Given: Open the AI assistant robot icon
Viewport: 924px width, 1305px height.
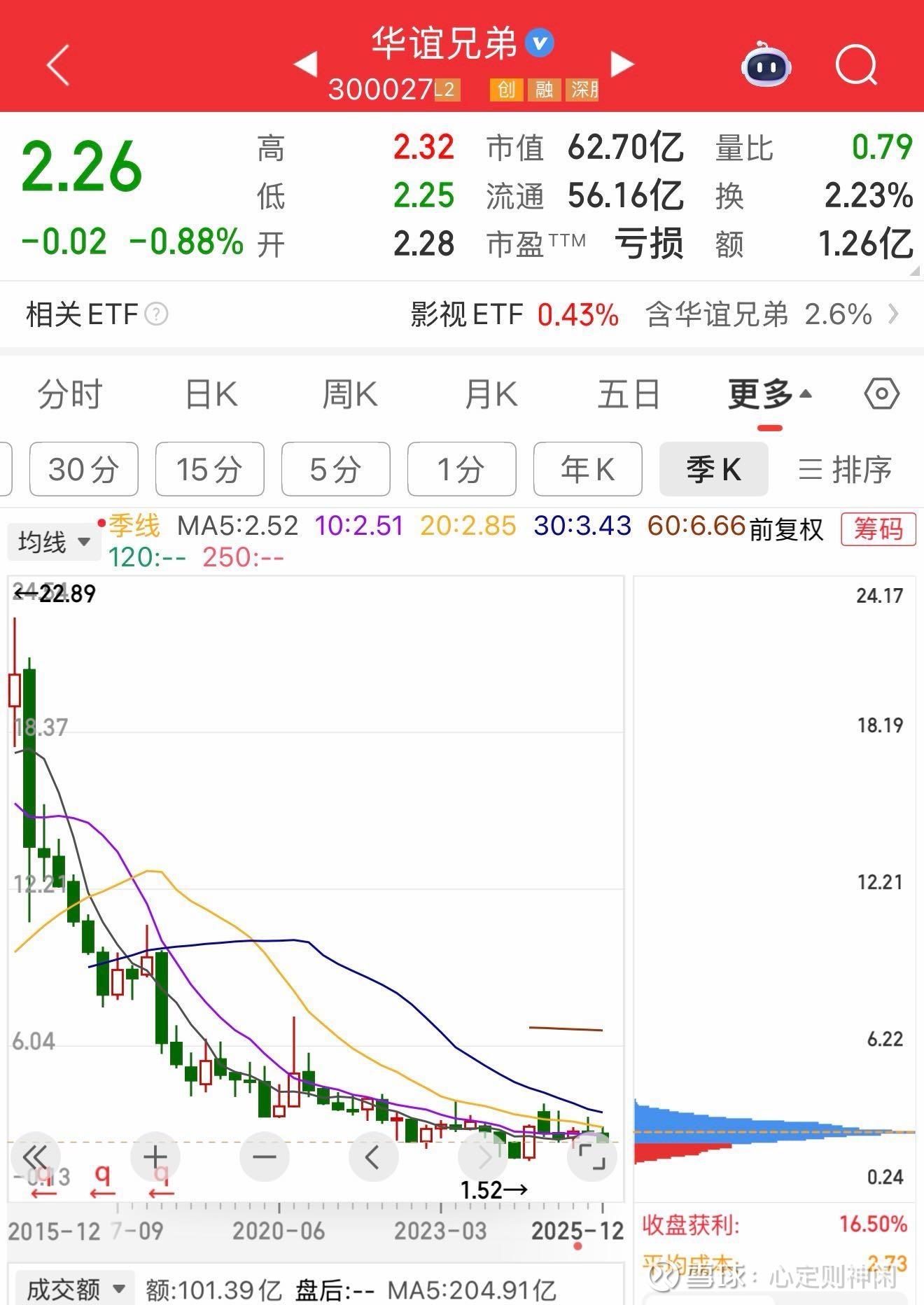Looking at the screenshot, I should coord(765,67).
